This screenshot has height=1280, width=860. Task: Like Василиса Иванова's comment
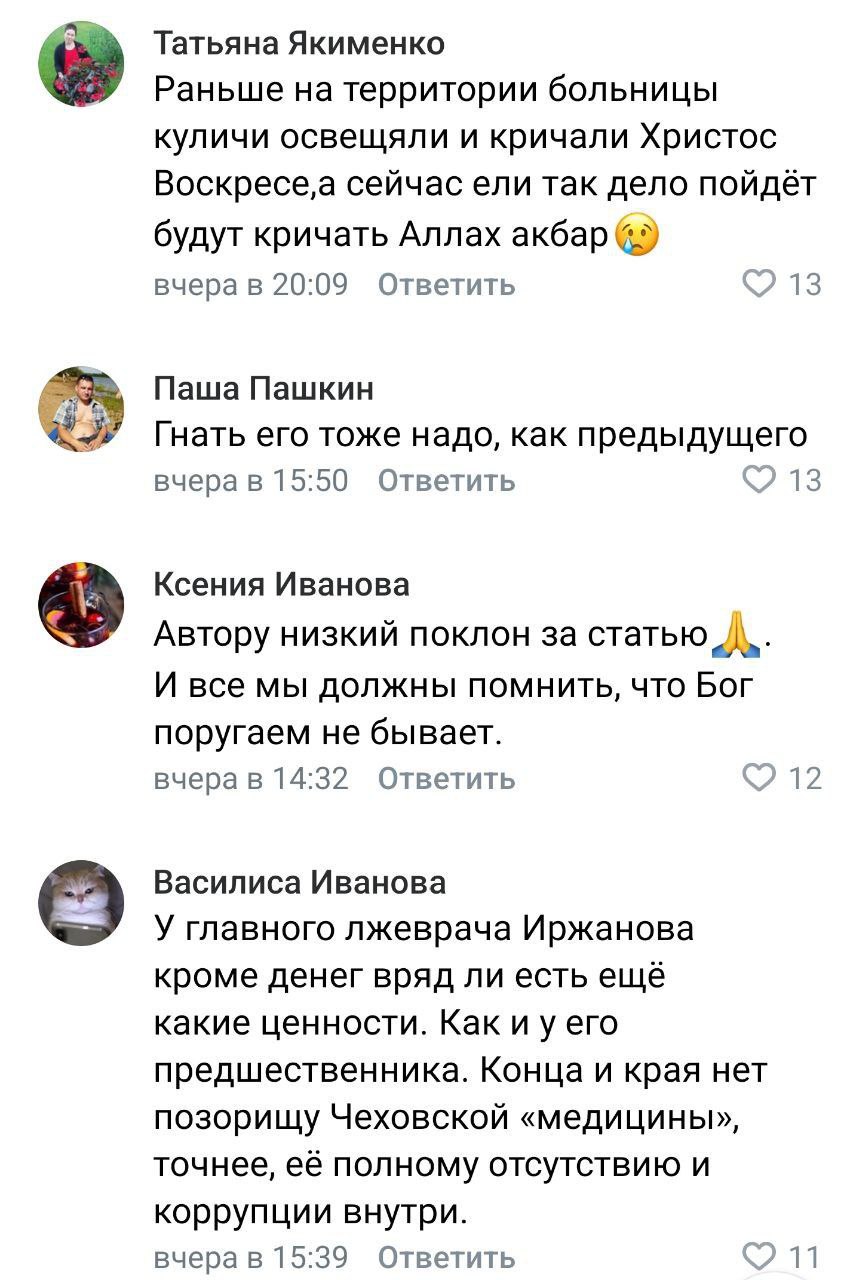click(x=763, y=1257)
